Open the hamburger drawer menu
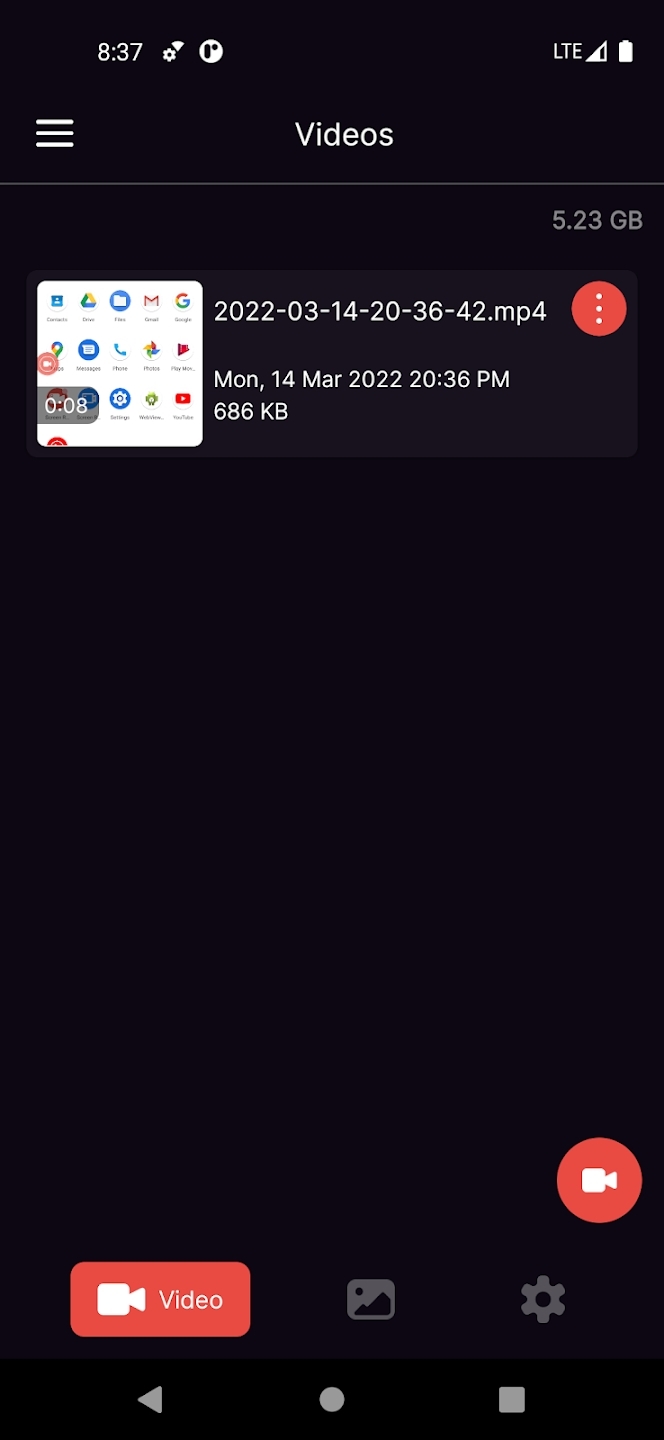Image resolution: width=664 pixels, height=1440 pixels. click(55, 134)
